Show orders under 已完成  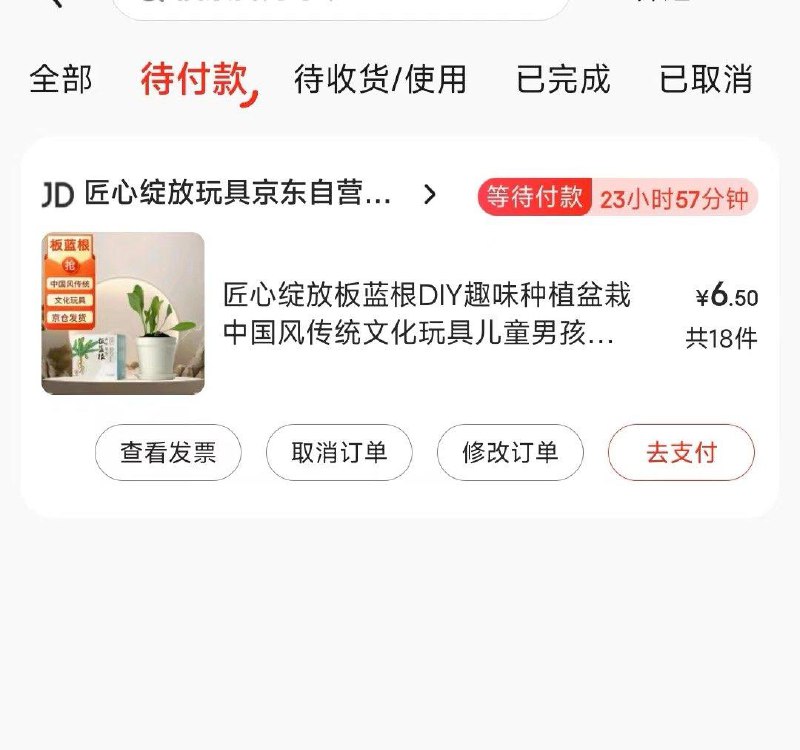point(563,79)
